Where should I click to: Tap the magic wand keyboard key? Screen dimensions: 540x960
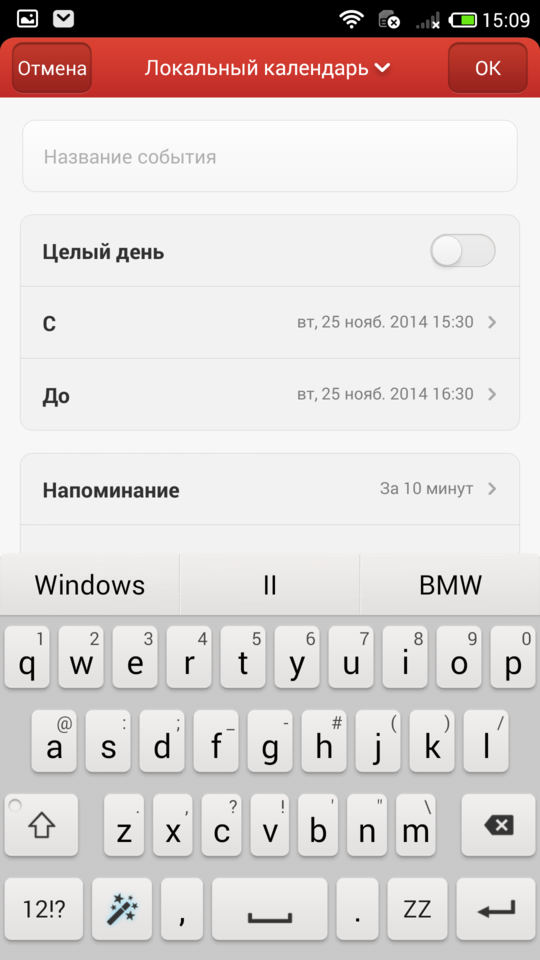[x=122, y=909]
